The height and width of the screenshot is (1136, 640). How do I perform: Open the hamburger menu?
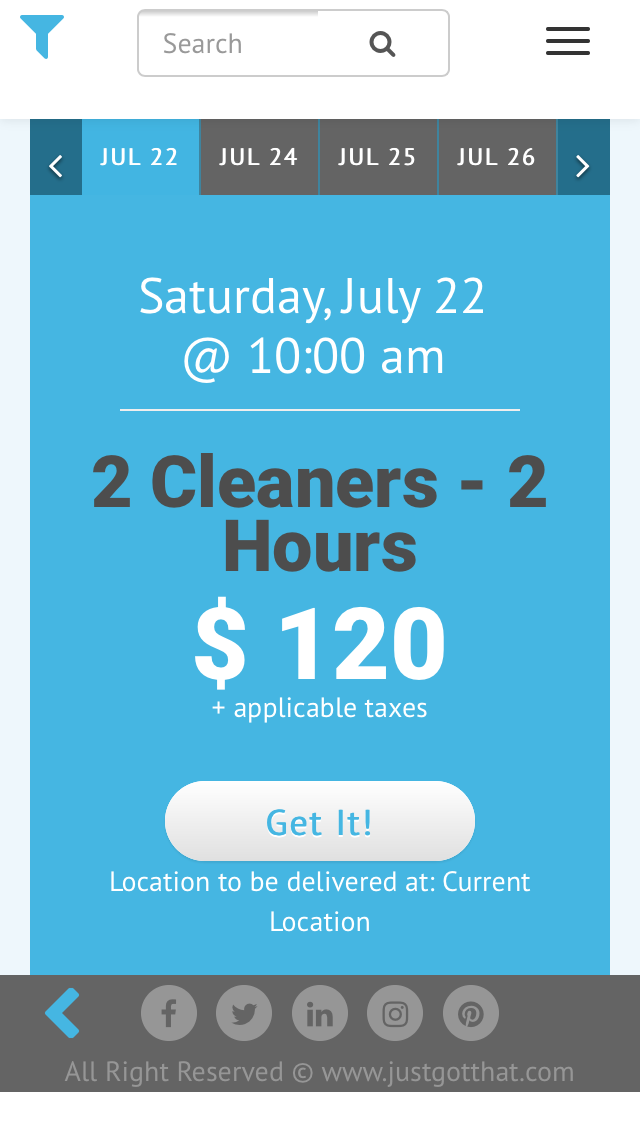click(x=567, y=41)
